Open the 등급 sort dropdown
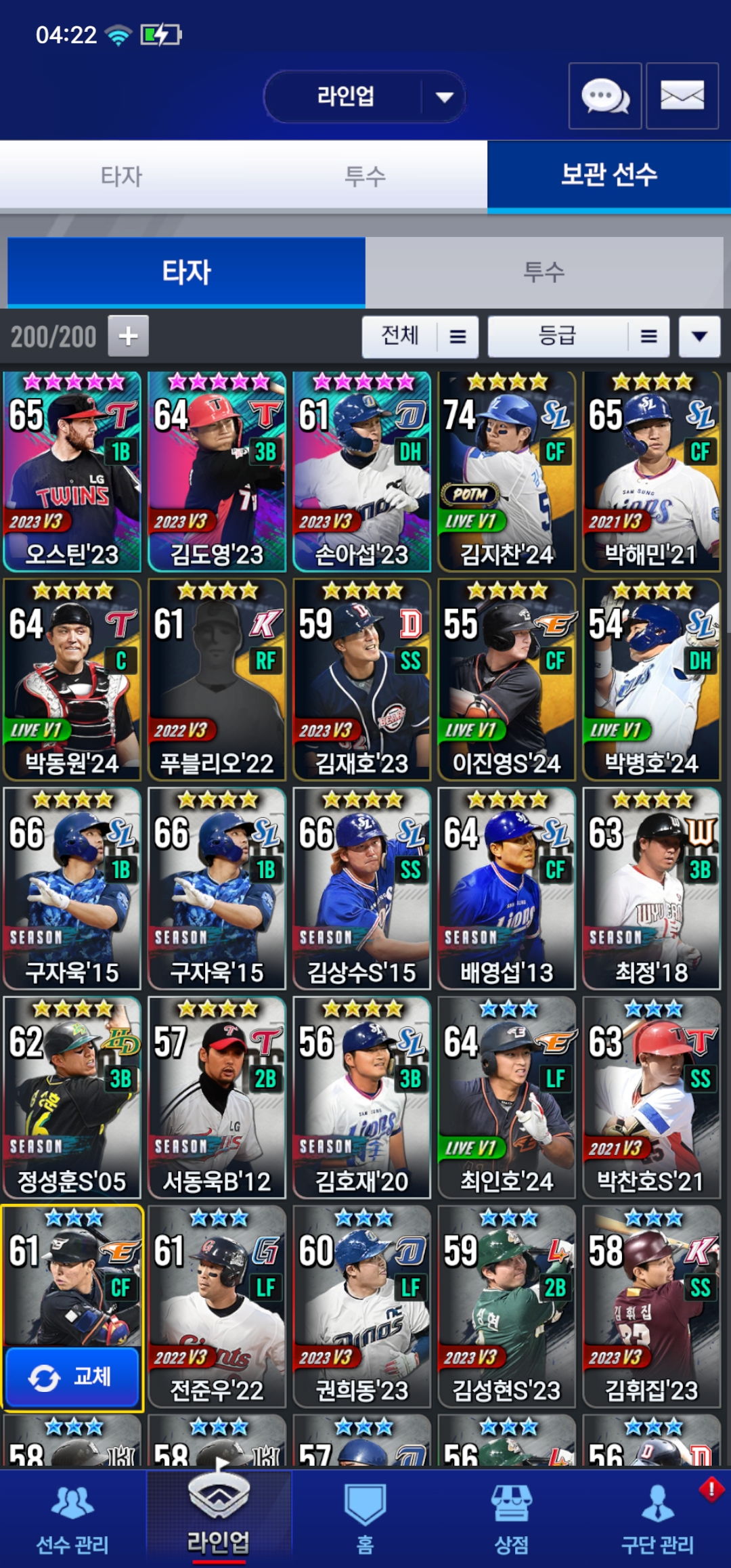731x1568 pixels. pos(578,336)
